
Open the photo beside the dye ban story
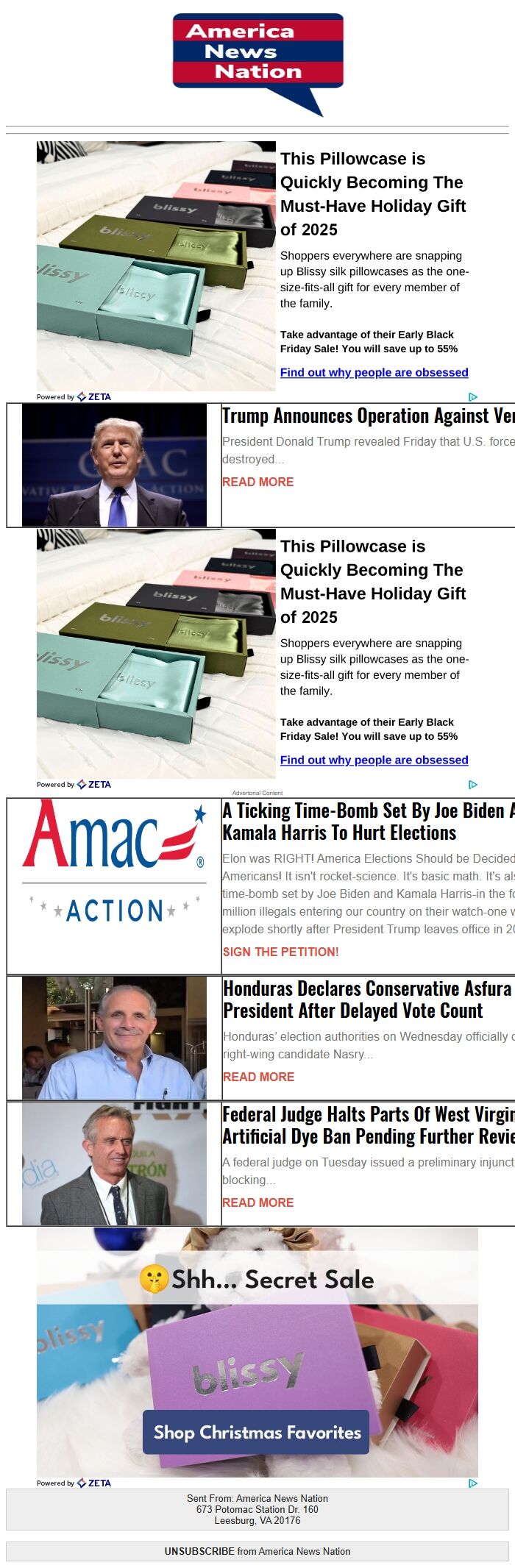coord(114,1164)
